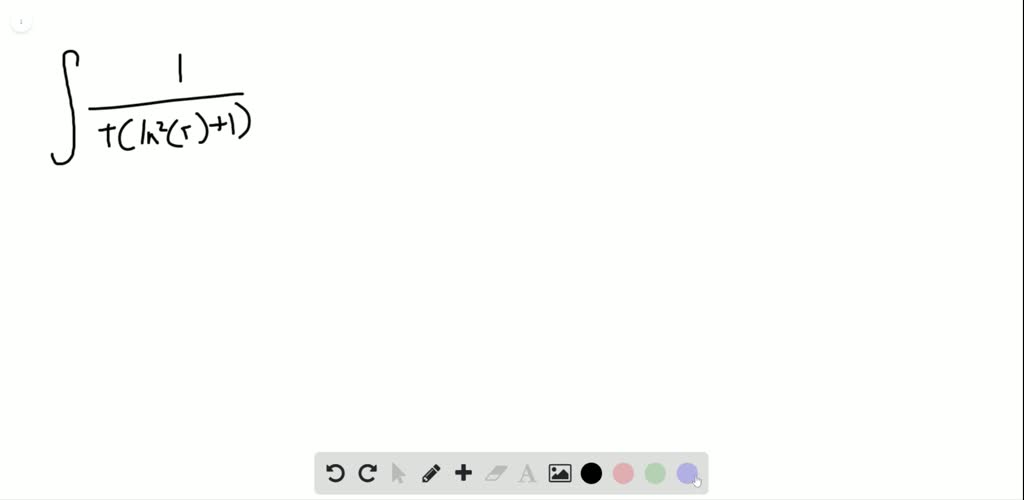Set pen color to green

655,473
